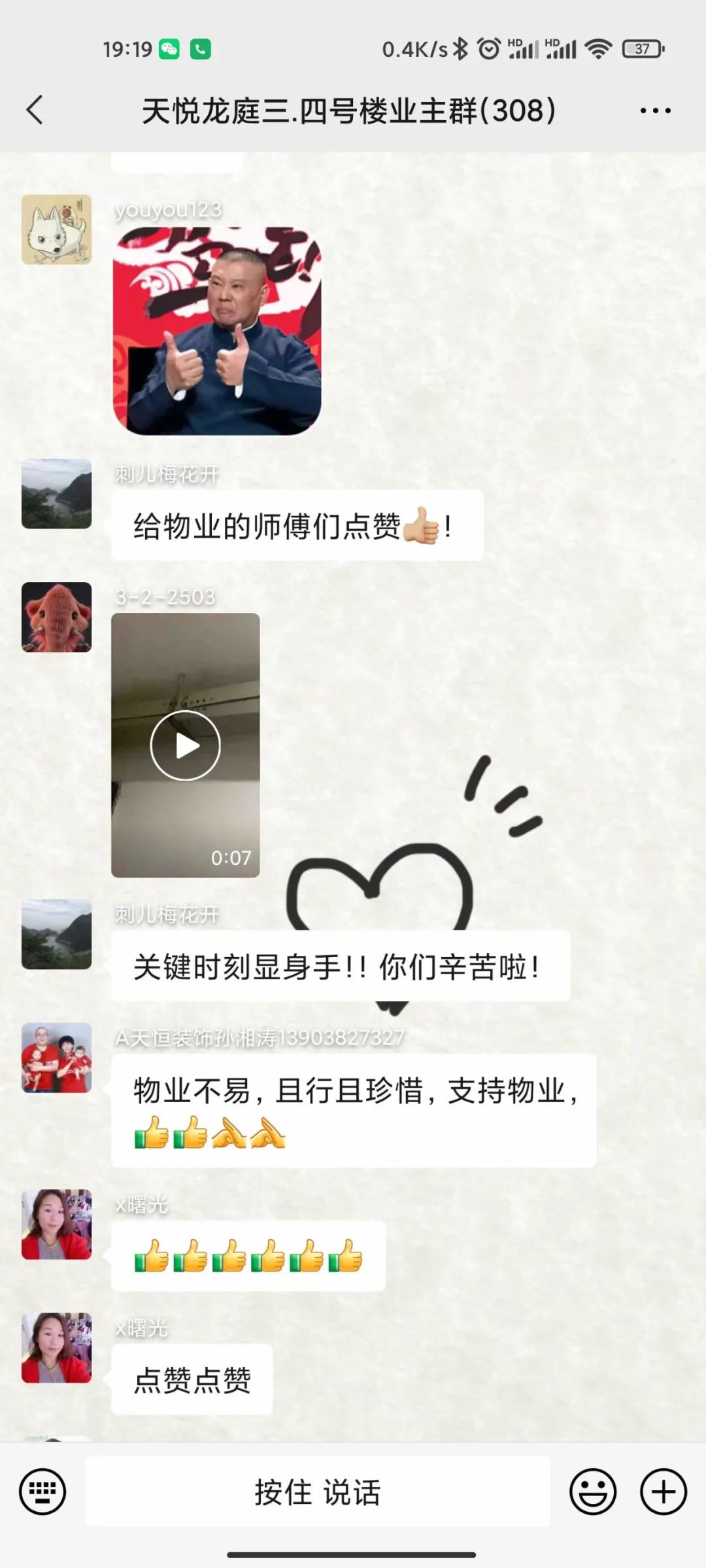Open the group title 天悦龙庭三.四号楼业主群

348,111
